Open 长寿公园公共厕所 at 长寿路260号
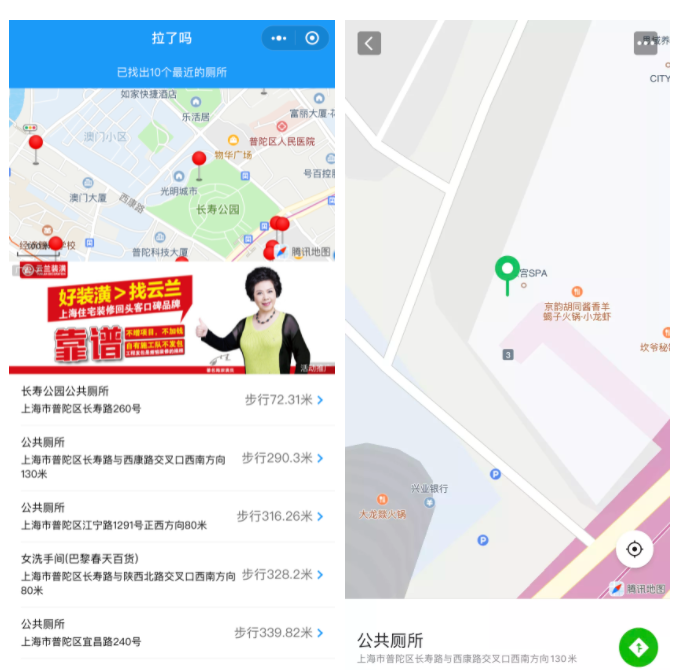This screenshot has height=670, width=681. (x=171, y=400)
